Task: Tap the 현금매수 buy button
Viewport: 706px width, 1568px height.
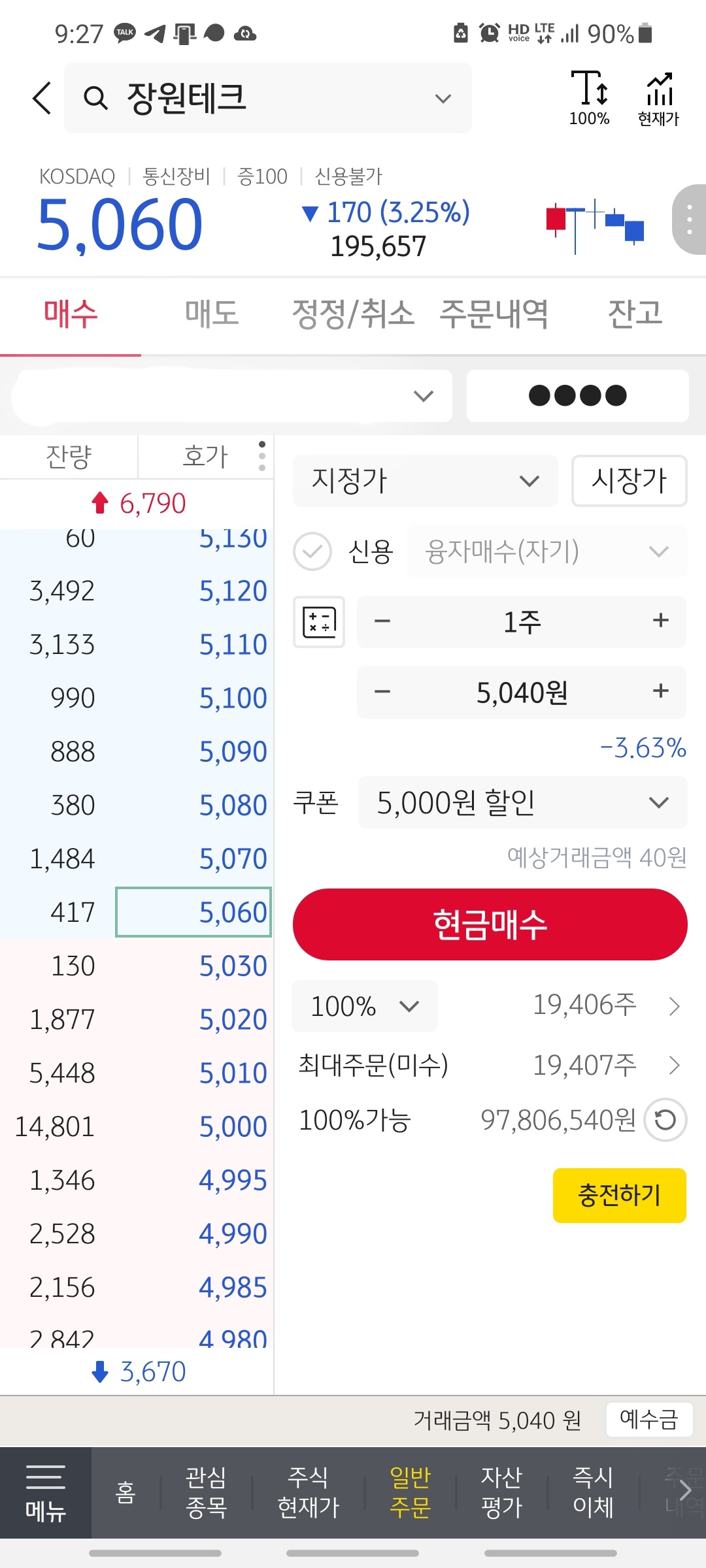Action: 490,924
